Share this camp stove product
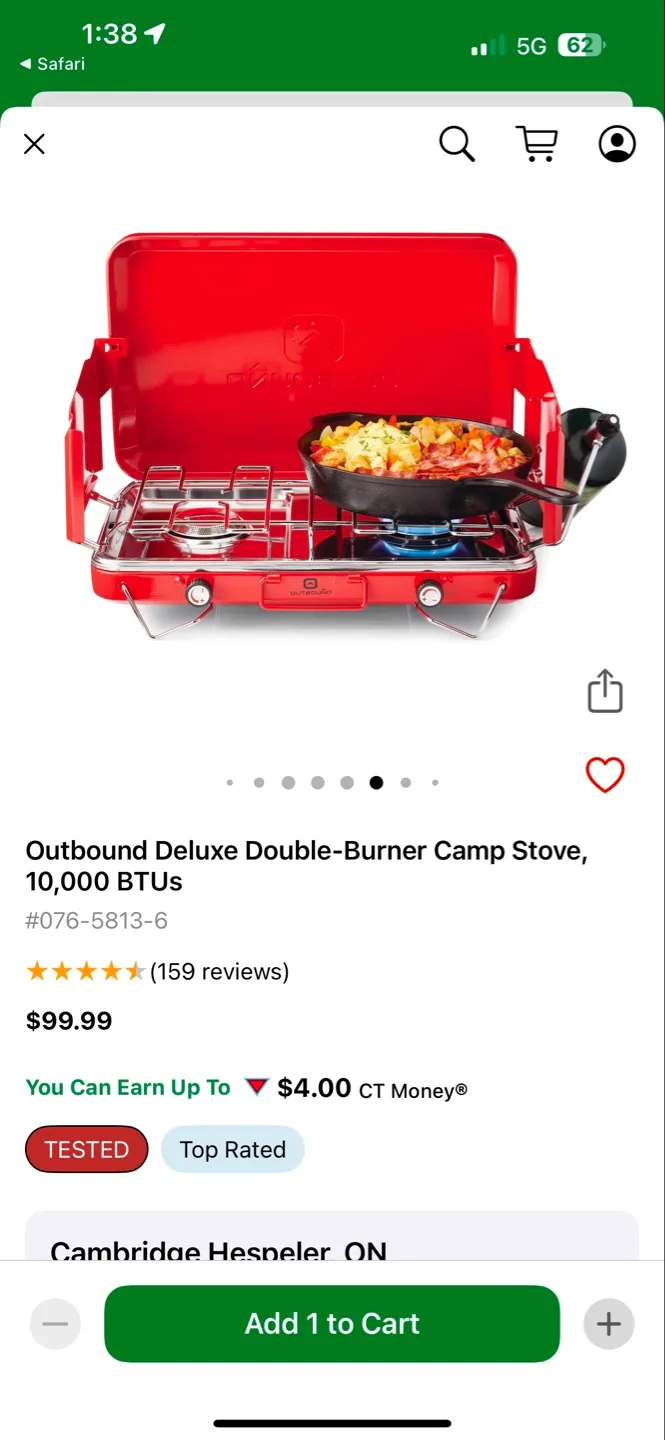The height and width of the screenshot is (1440, 665). click(605, 692)
